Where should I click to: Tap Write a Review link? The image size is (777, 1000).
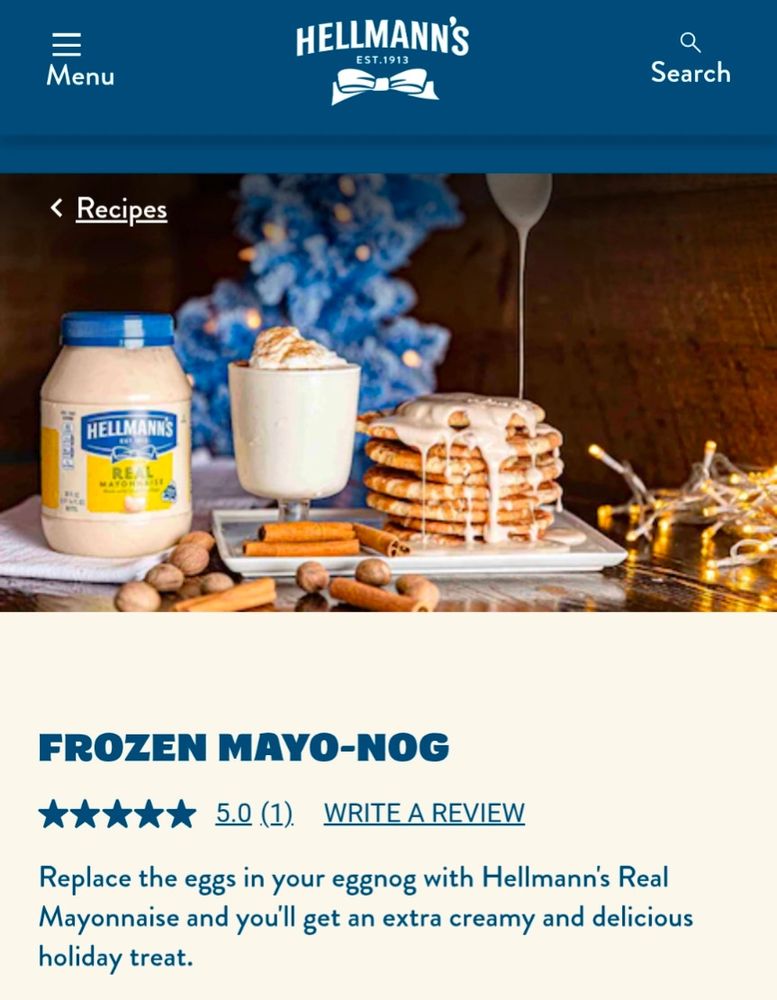[424, 813]
